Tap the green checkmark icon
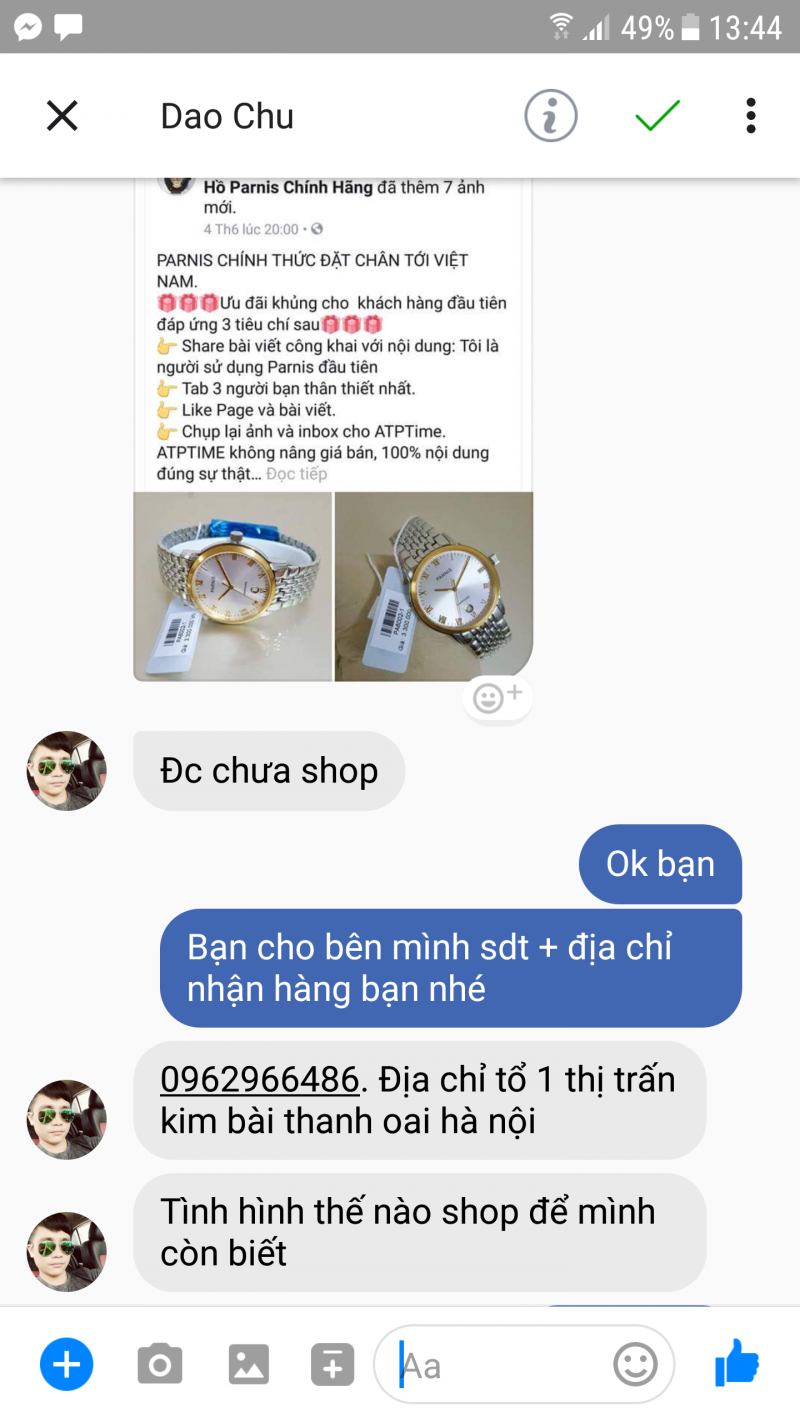Viewport: 800px width, 1422px height. 657,116
